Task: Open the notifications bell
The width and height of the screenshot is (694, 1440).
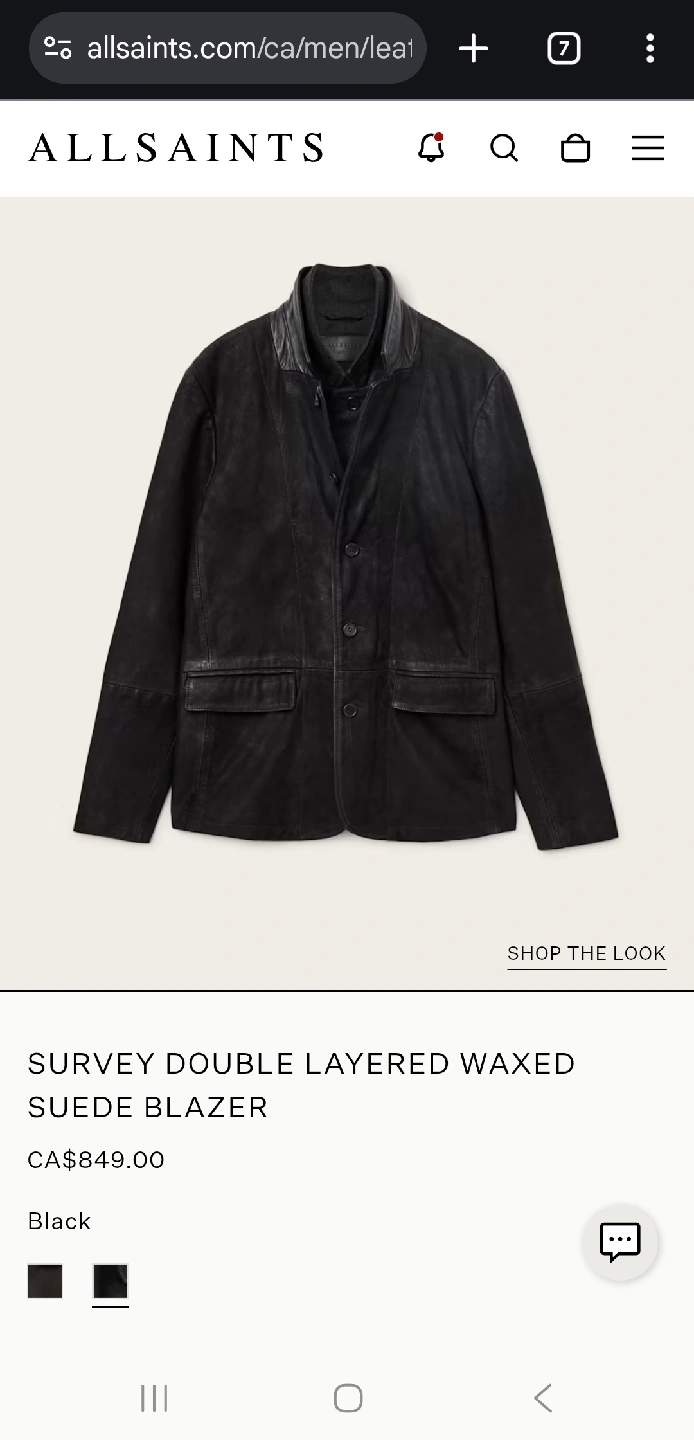Action: click(431, 148)
